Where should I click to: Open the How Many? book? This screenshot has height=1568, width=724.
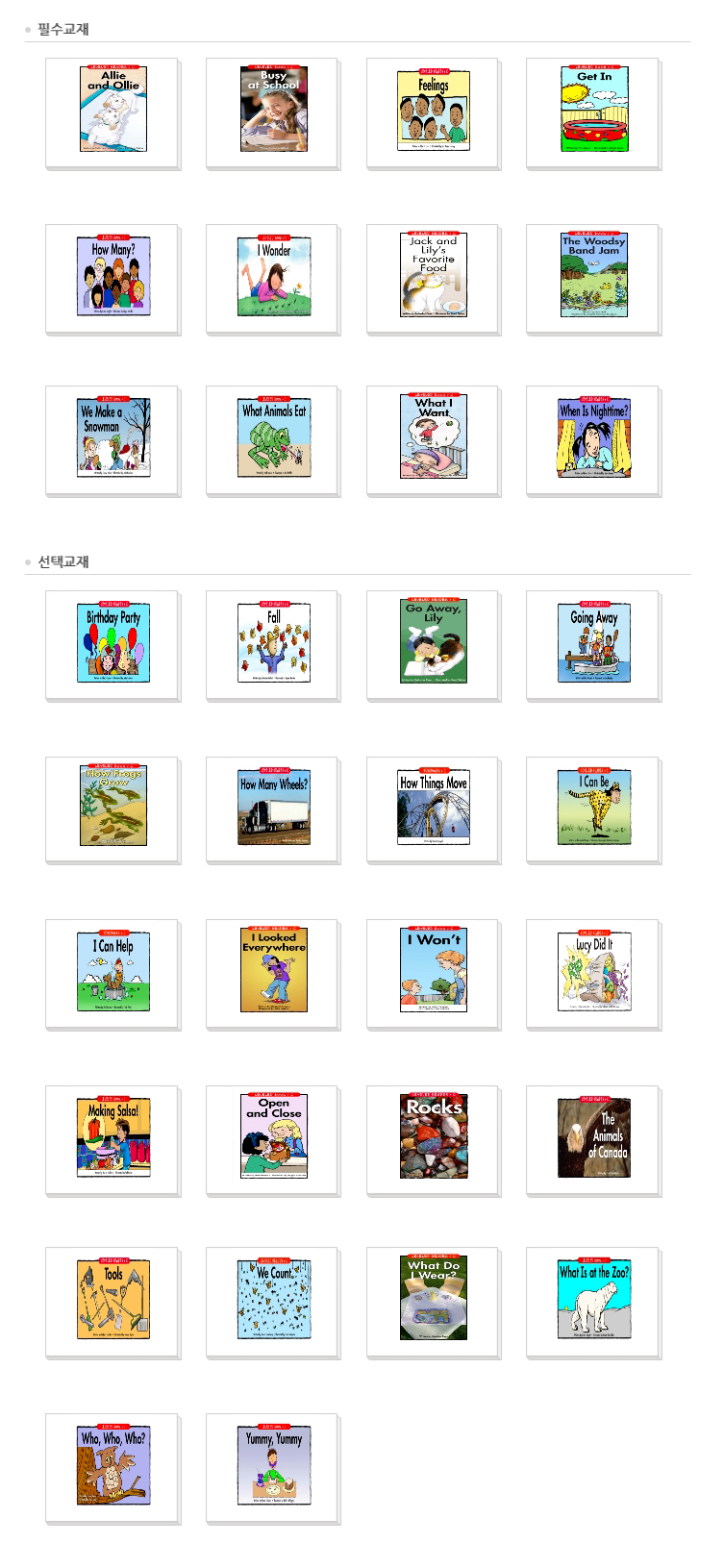point(113,276)
